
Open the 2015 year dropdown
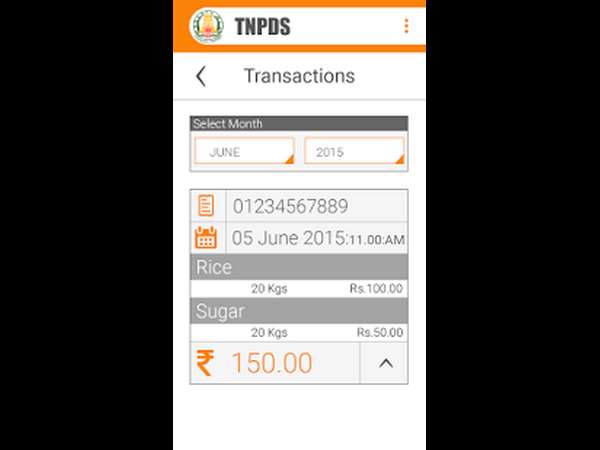[354, 152]
